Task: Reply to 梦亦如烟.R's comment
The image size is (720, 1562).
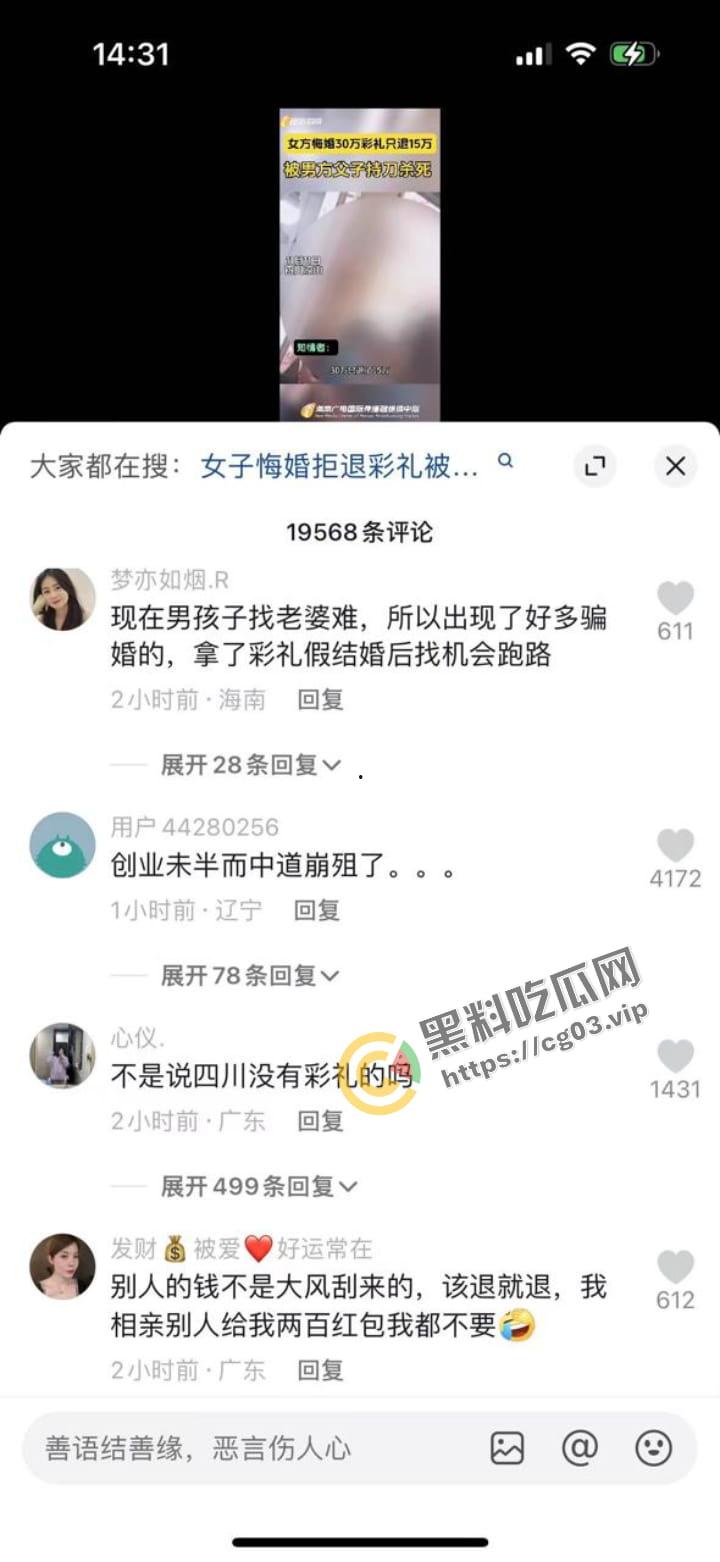Action: click(x=320, y=700)
